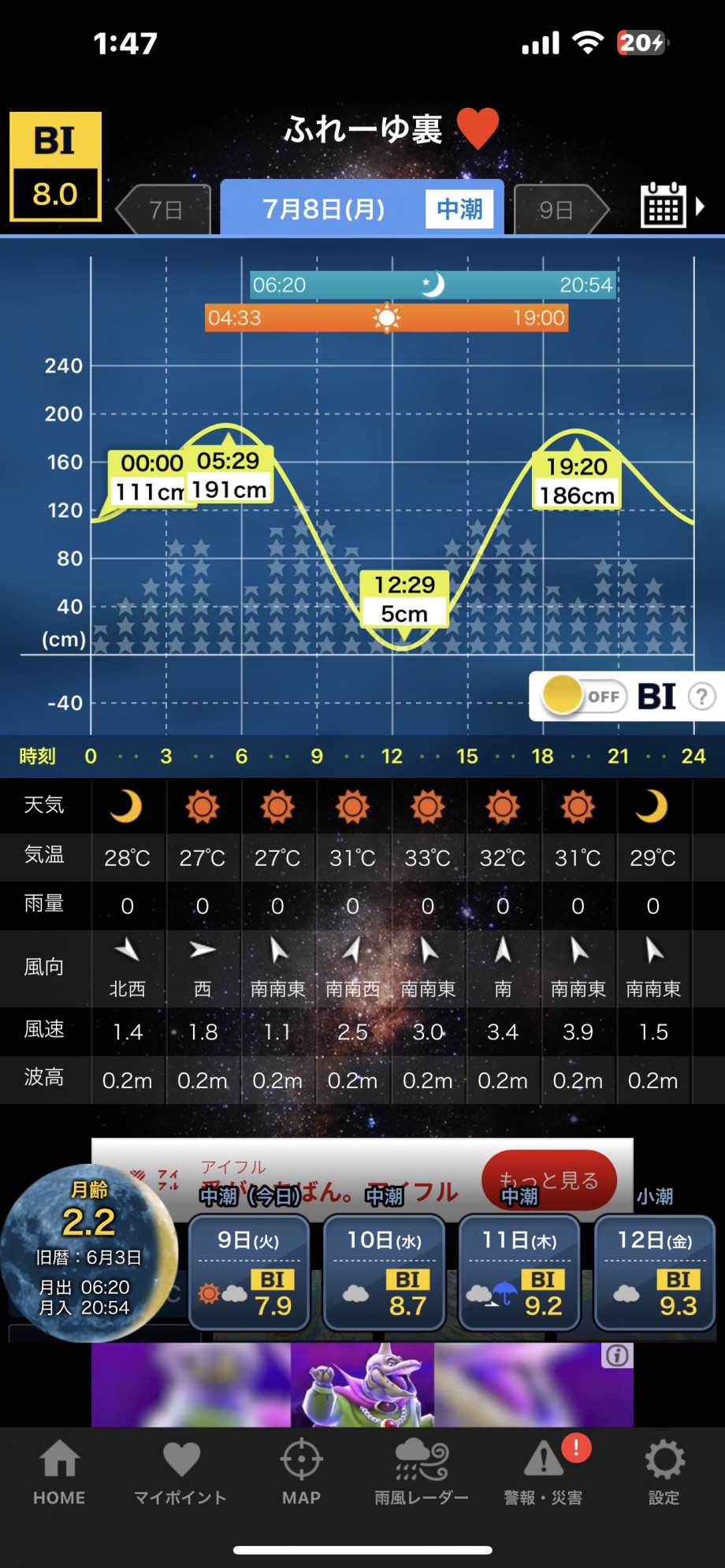
Task: Tap the もっと見る ad button
Action: [549, 1180]
